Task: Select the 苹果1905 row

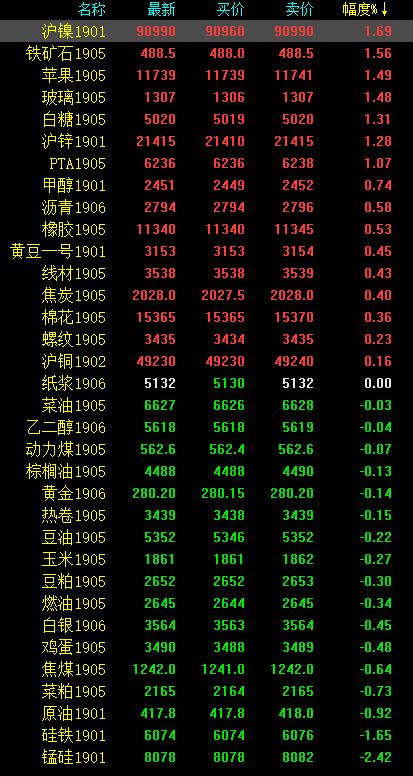Action: tap(206, 75)
